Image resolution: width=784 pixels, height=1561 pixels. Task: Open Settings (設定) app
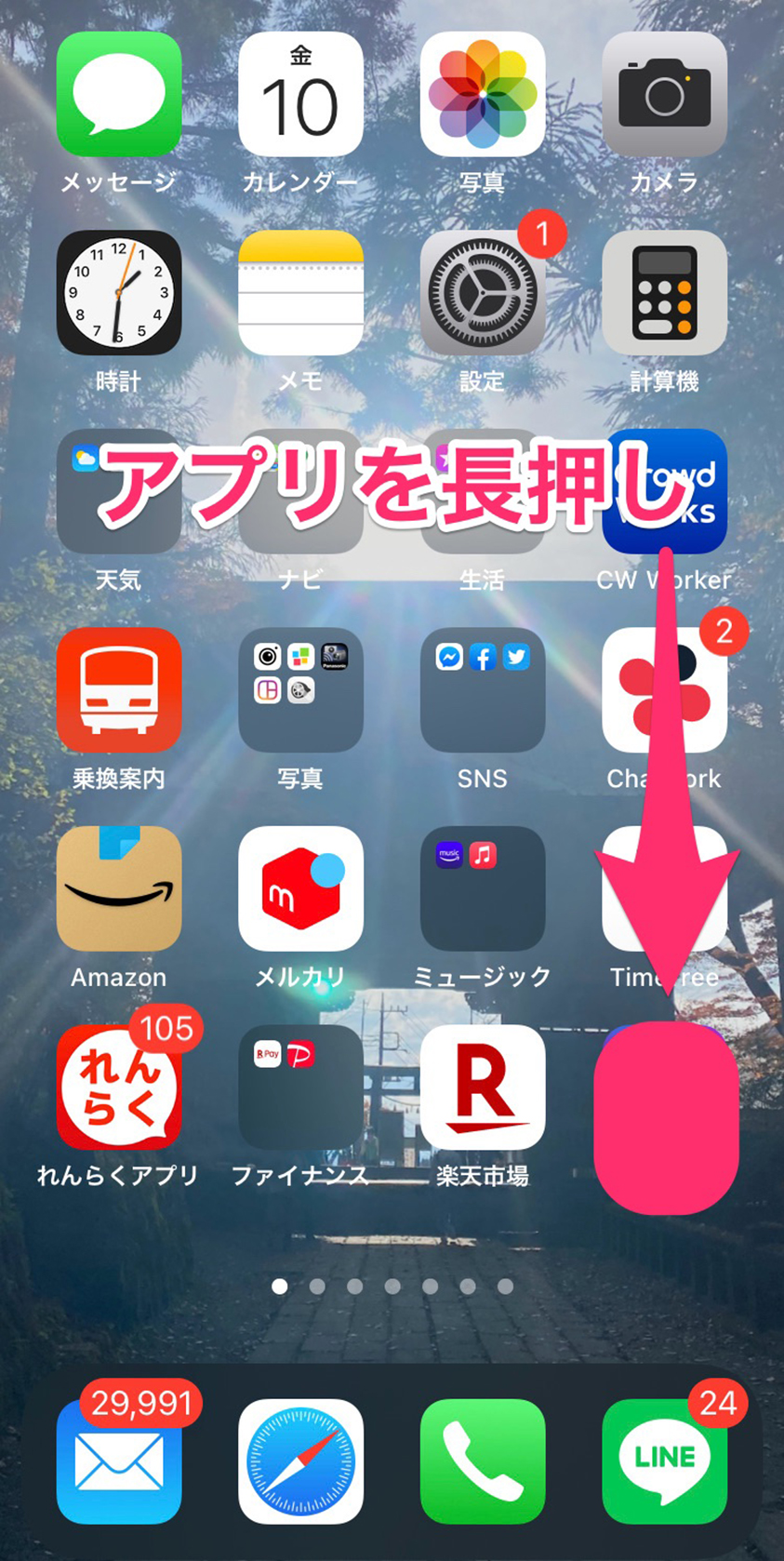[x=482, y=293]
